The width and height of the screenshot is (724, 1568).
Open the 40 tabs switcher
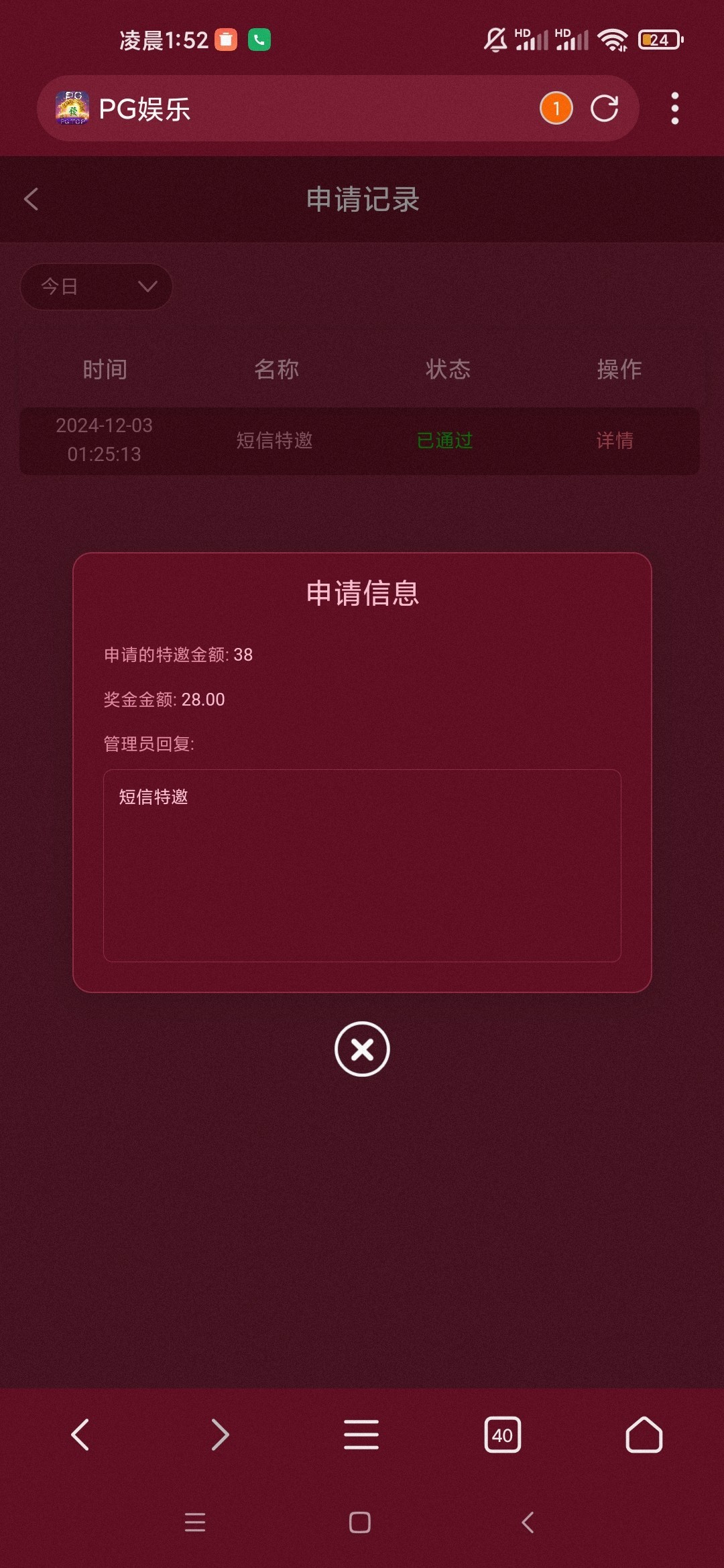point(502,1435)
